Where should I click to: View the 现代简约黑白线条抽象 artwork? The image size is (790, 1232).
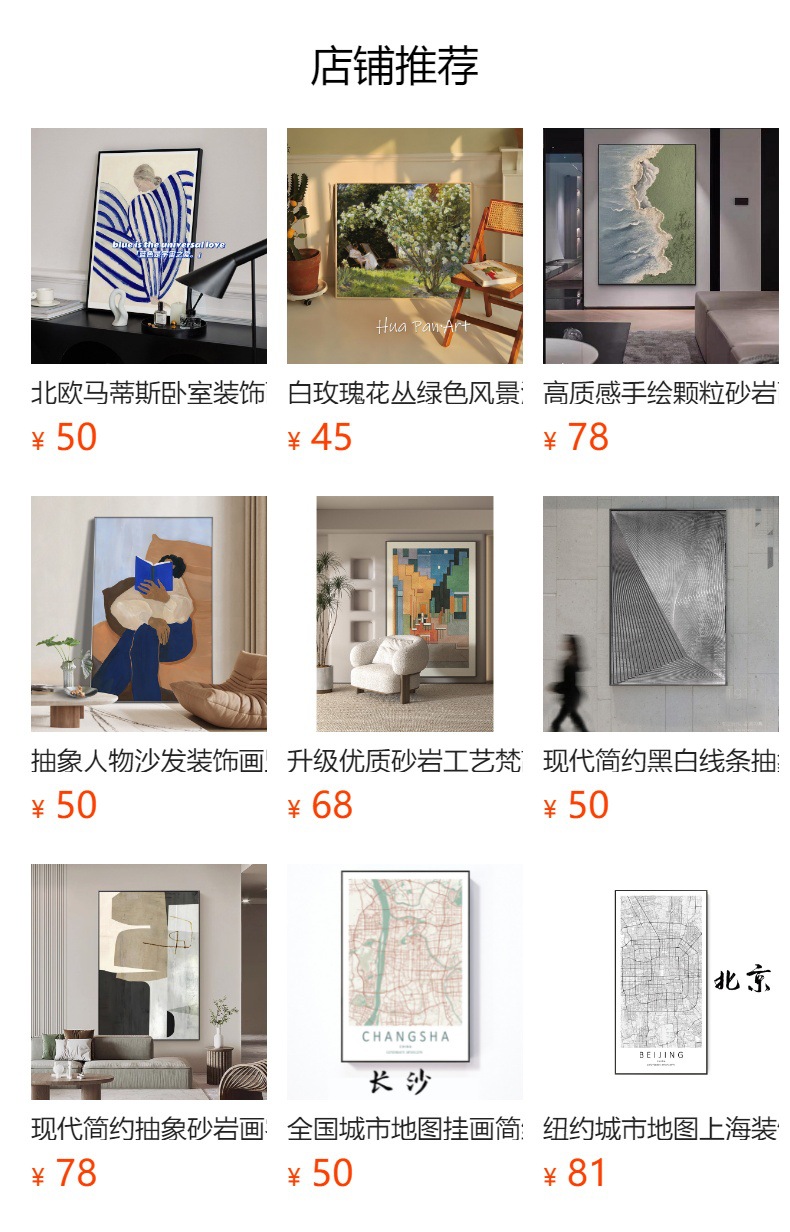point(661,614)
